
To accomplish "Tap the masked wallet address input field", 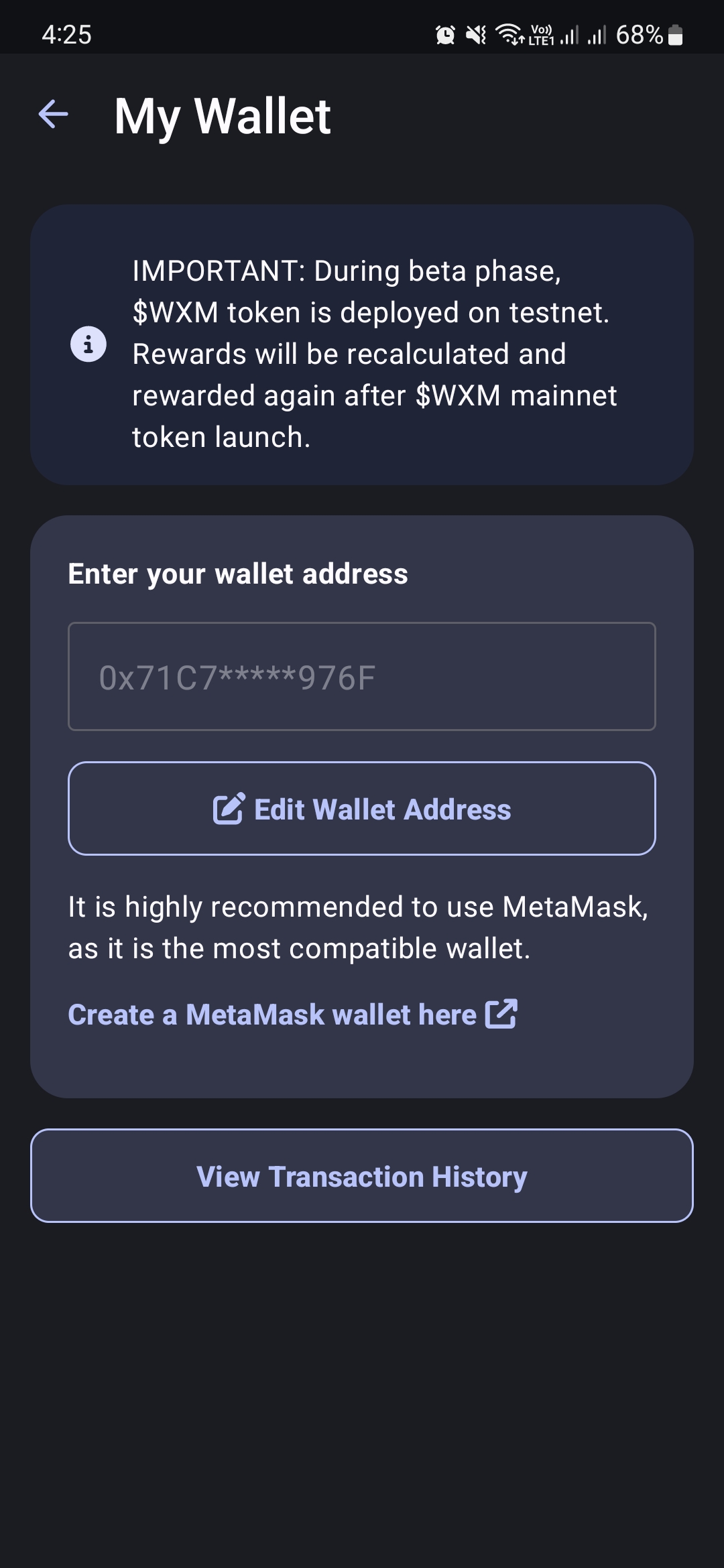I will pos(362,677).
